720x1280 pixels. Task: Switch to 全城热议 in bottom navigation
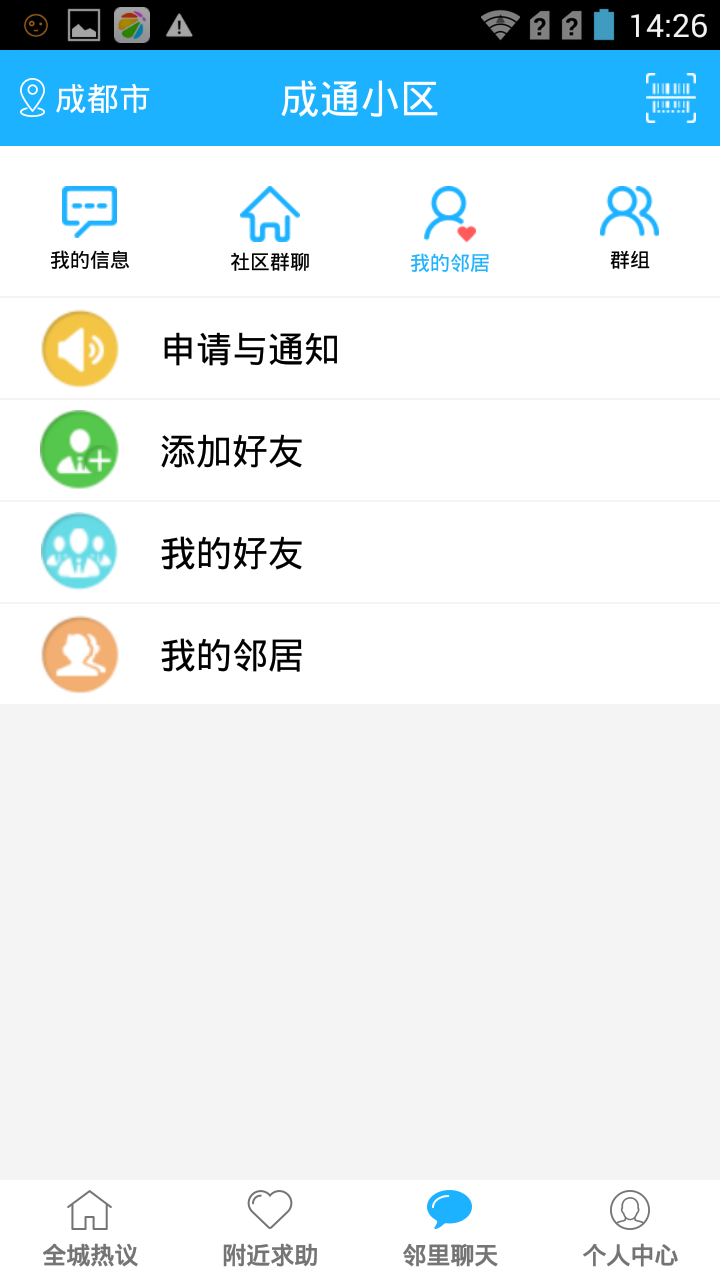click(90, 1230)
